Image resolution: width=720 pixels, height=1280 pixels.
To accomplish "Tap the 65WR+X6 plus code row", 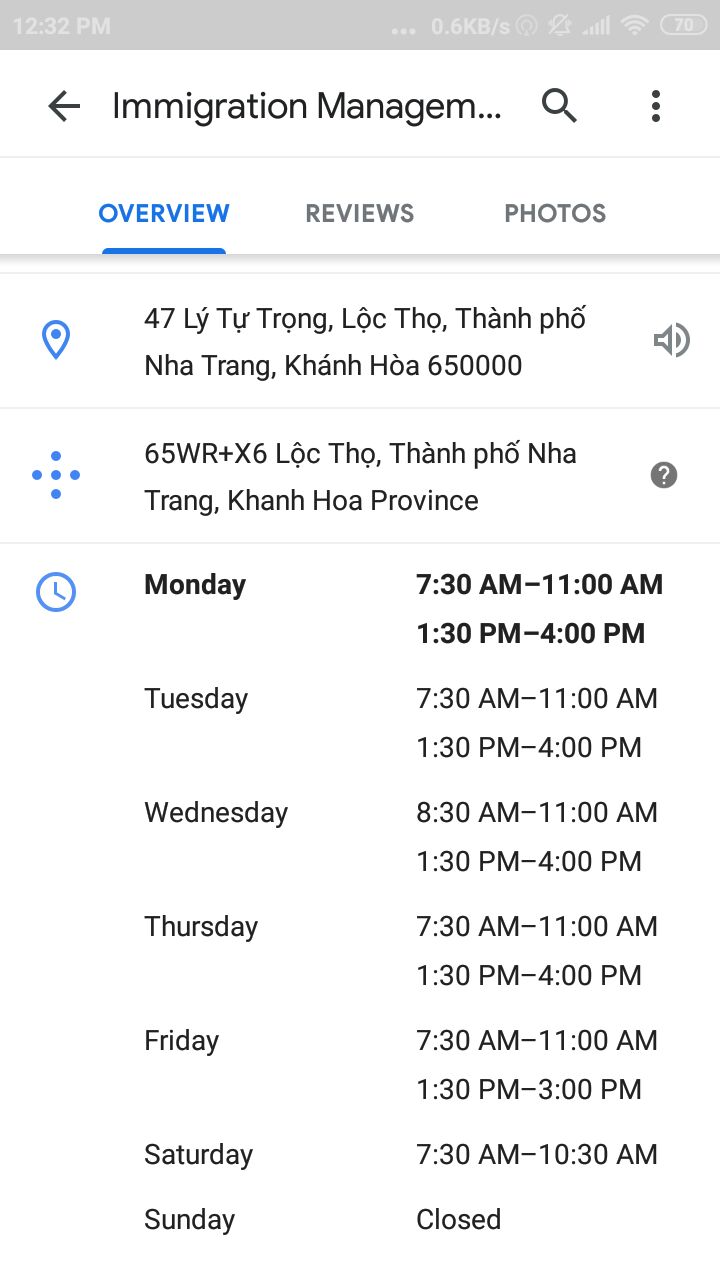I will point(360,476).
